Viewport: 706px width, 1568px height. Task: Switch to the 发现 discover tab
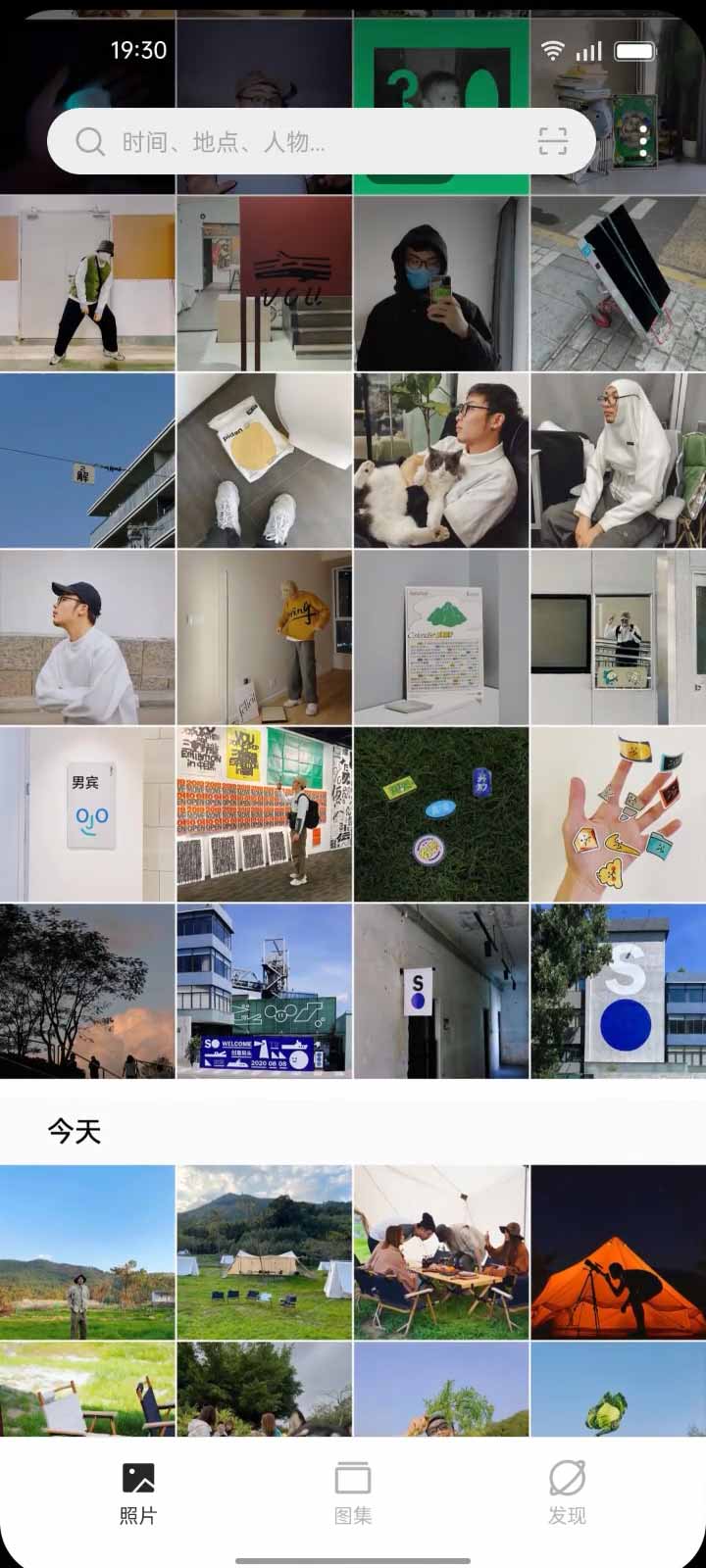tap(567, 1493)
